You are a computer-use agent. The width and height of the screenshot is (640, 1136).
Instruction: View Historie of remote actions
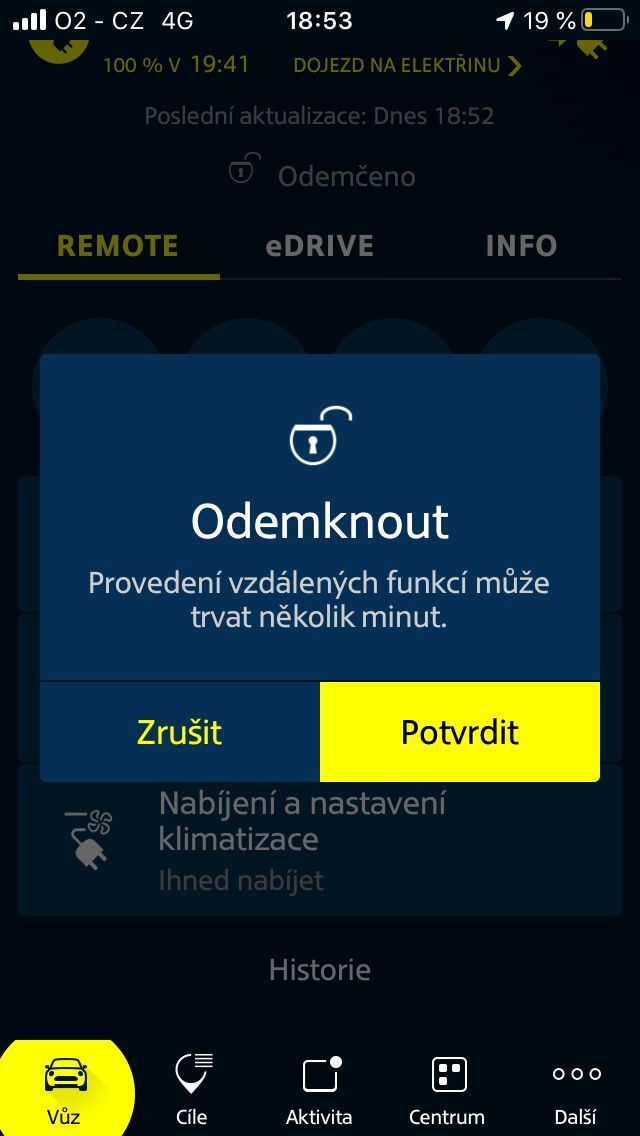[x=320, y=969]
